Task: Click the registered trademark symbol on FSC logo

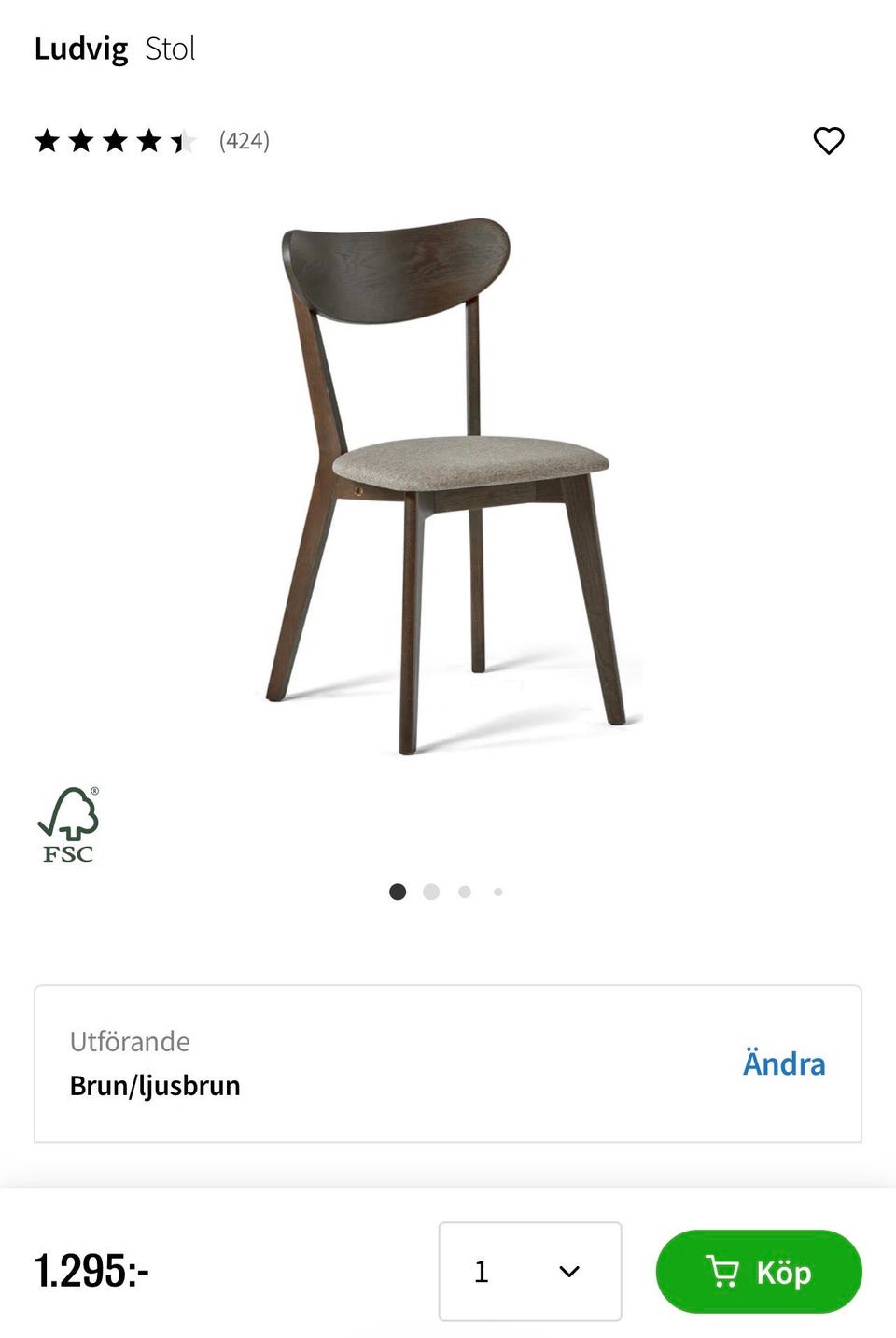Action: tap(96, 789)
